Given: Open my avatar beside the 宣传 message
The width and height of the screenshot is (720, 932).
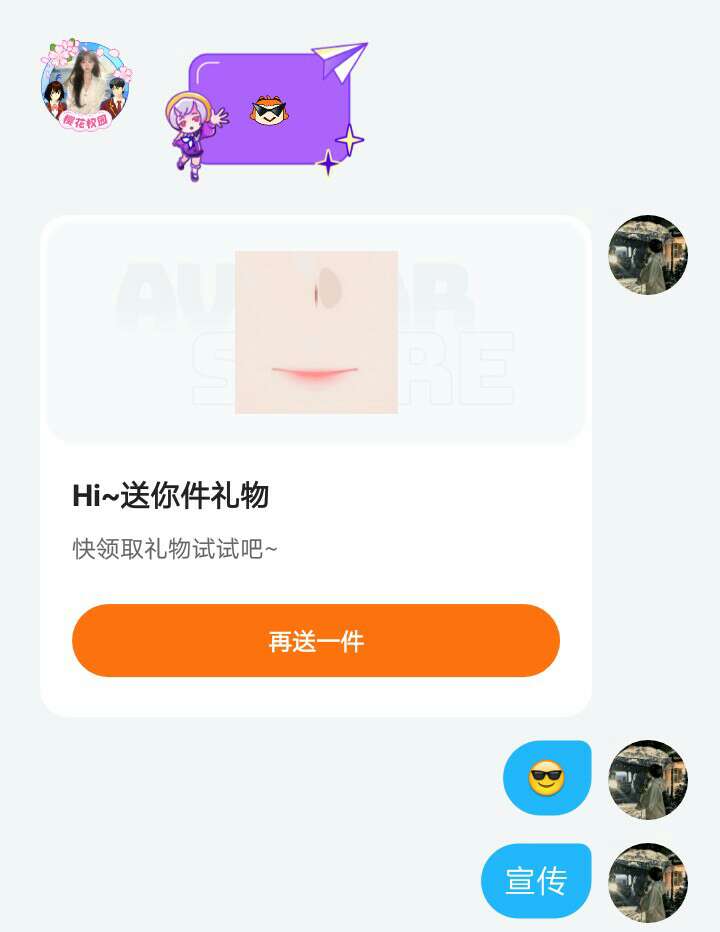Looking at the screenshot, I should coord(647,882).
